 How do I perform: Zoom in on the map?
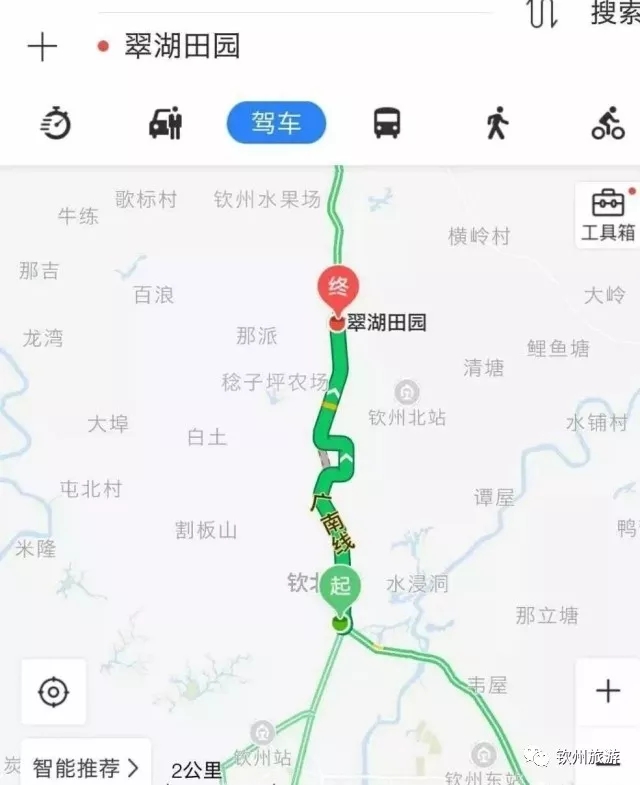click(x=608, y=691)
